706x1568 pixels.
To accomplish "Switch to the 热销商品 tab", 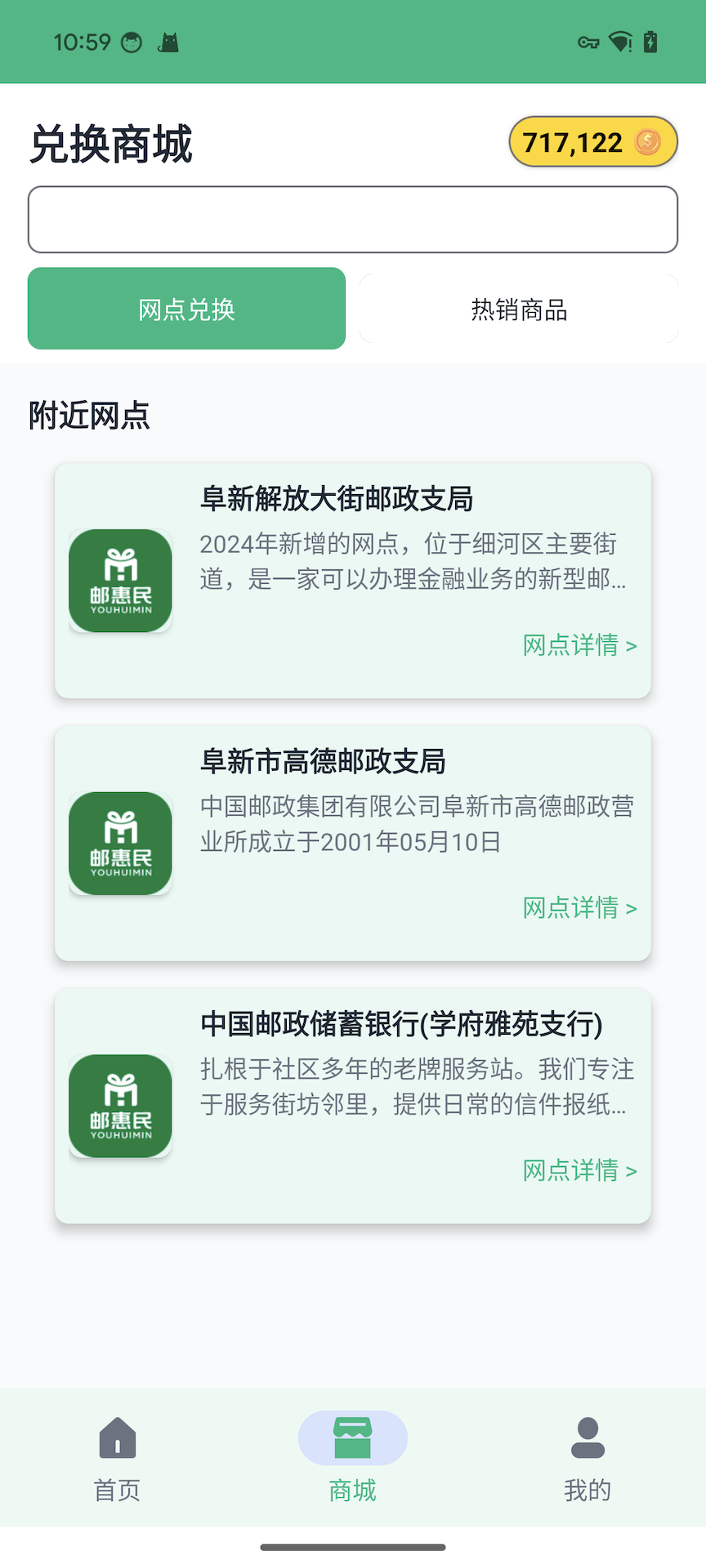I will click(x=519, y=308).
